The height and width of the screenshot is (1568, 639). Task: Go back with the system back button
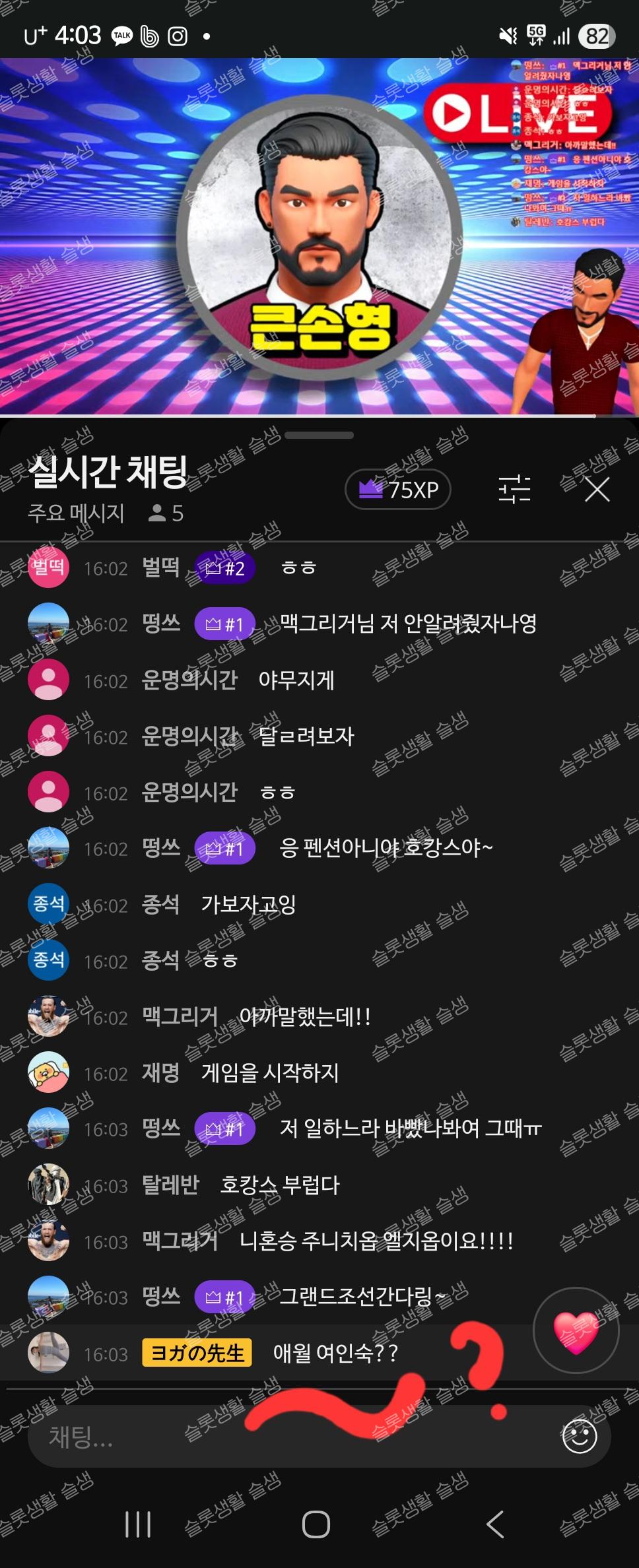[495, 1524]
